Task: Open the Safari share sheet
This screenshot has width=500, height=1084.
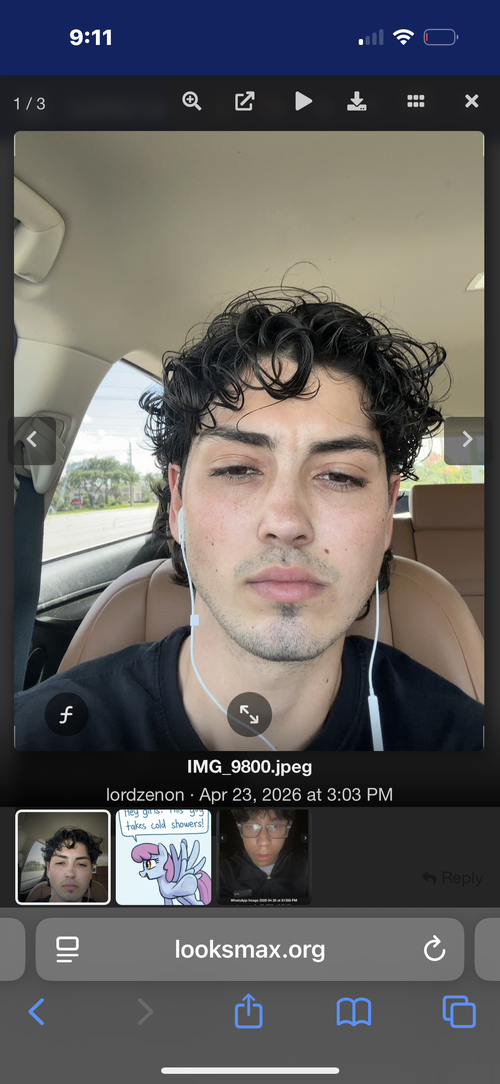Action: pos(249,1010)
